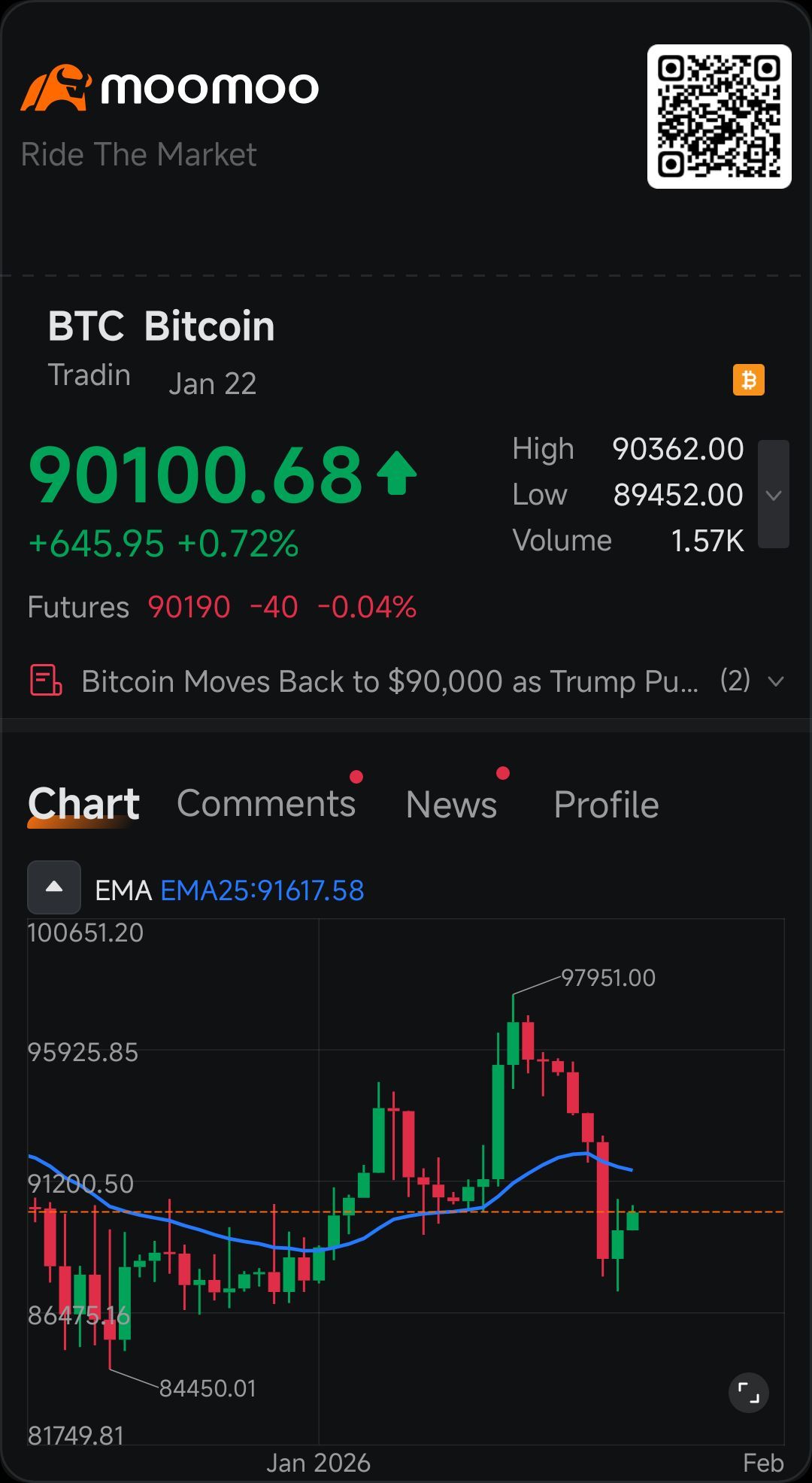The image size is (812, 1483).
Task: Open news via the red newspaper icon
Action: pyautogui.click(x=44, y=681)
